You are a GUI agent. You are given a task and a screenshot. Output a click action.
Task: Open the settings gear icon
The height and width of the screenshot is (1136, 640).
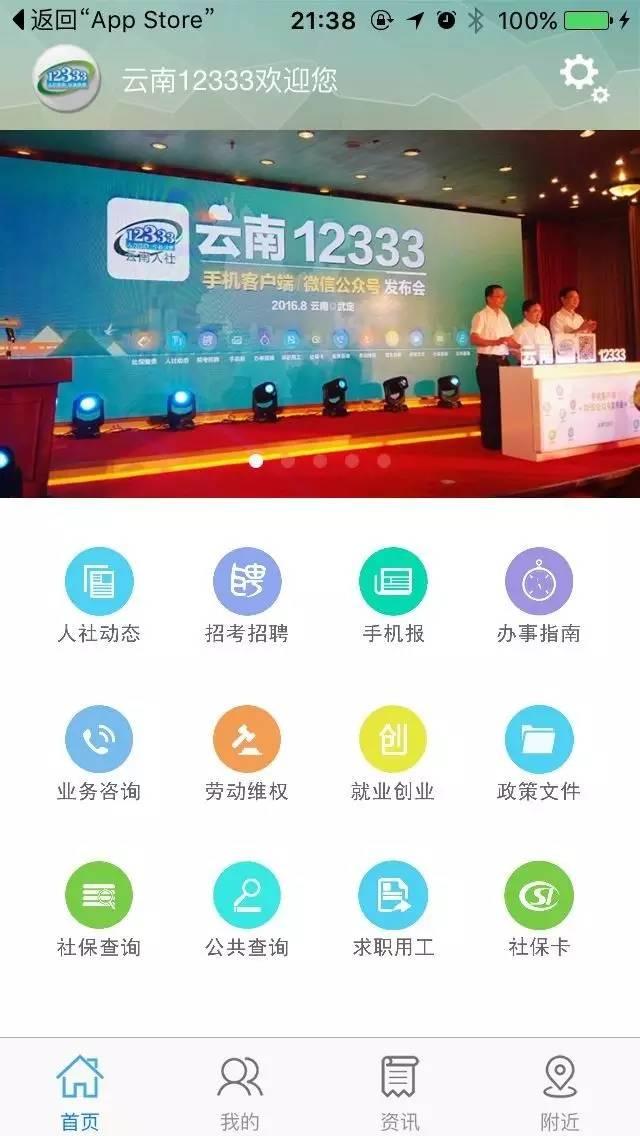[x=584, y=79]
